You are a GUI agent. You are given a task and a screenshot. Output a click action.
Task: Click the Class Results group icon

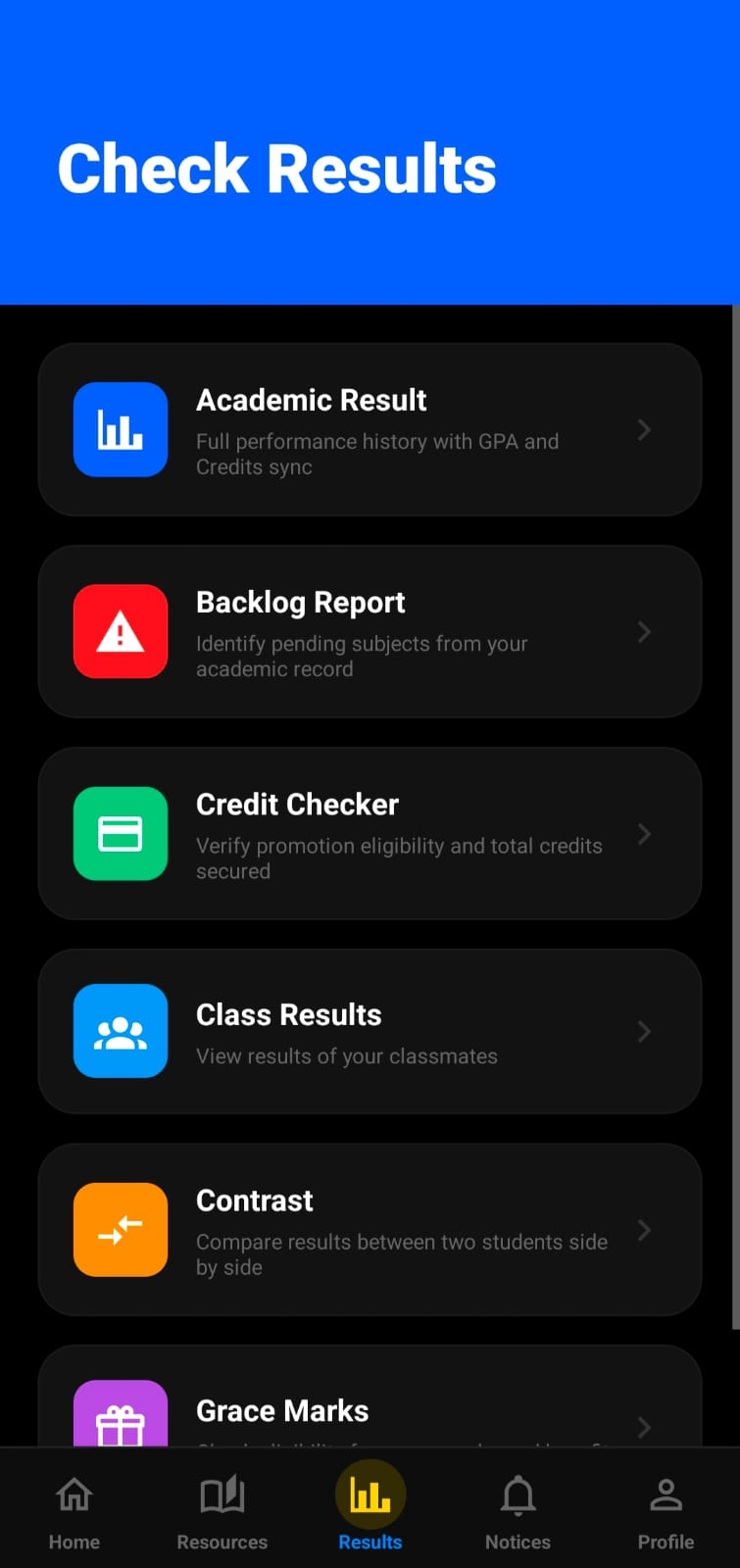[x=120, y=1031]
